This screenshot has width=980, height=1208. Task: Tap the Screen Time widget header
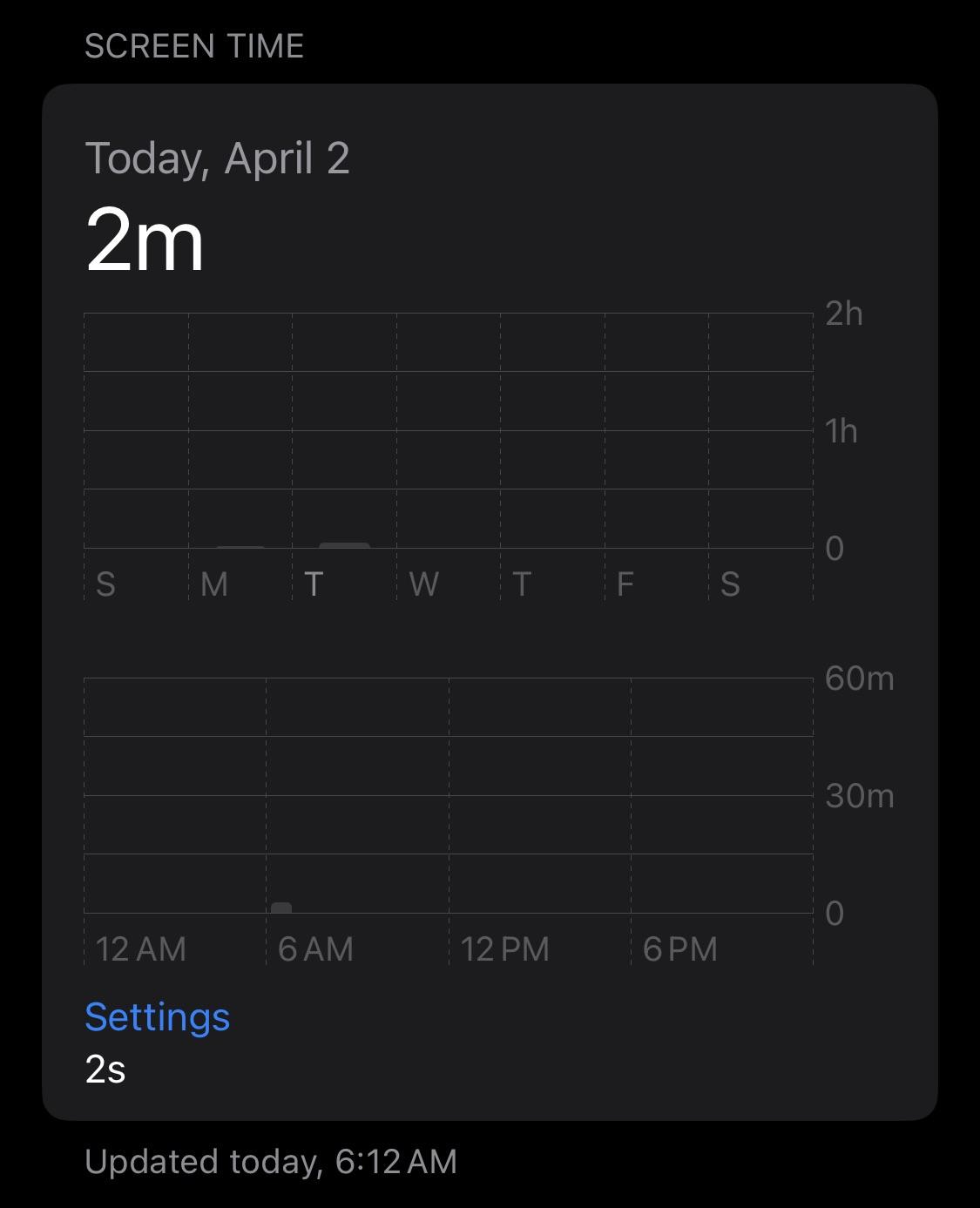pyautogui.click(x=194, y=46)
